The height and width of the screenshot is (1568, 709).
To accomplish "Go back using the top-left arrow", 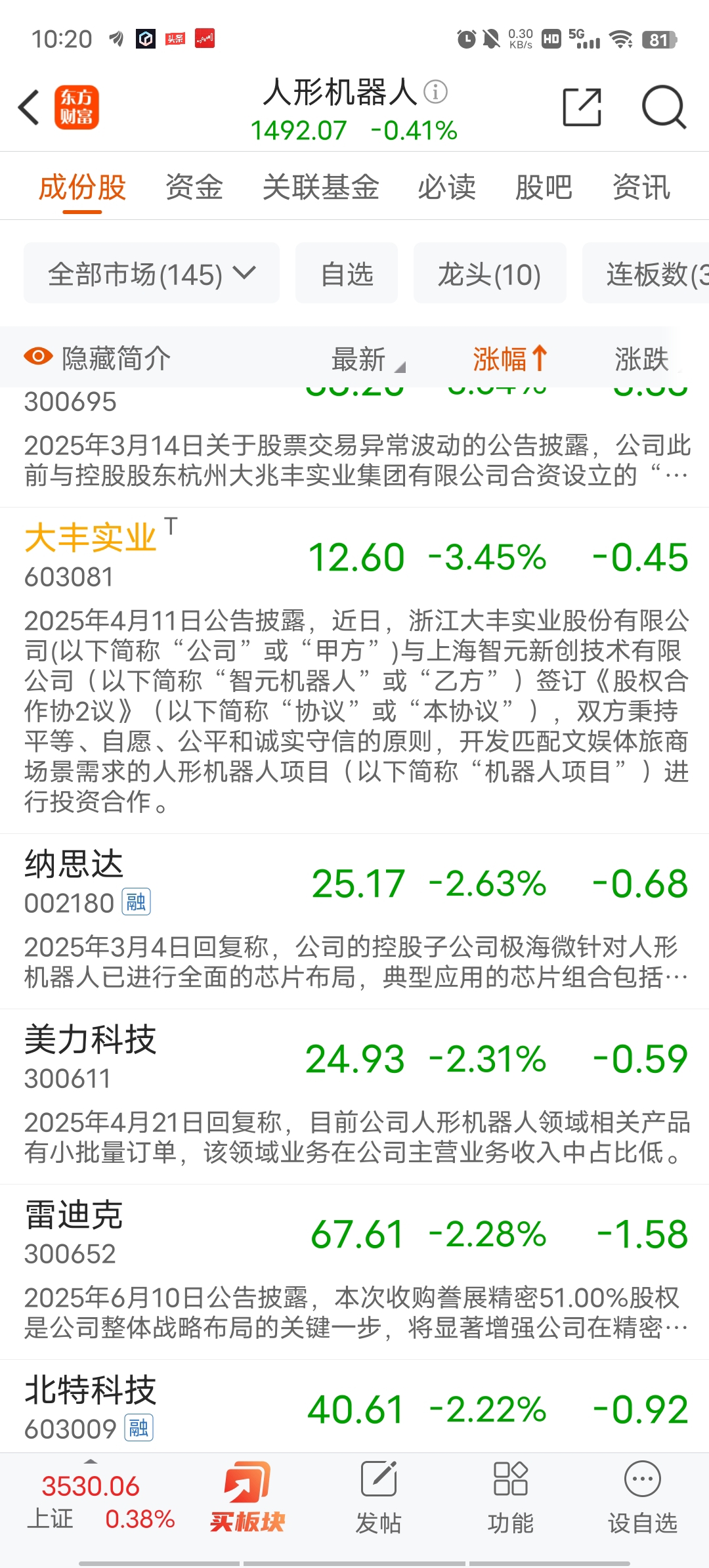I will pyautogui.click(x=30, y=107).
